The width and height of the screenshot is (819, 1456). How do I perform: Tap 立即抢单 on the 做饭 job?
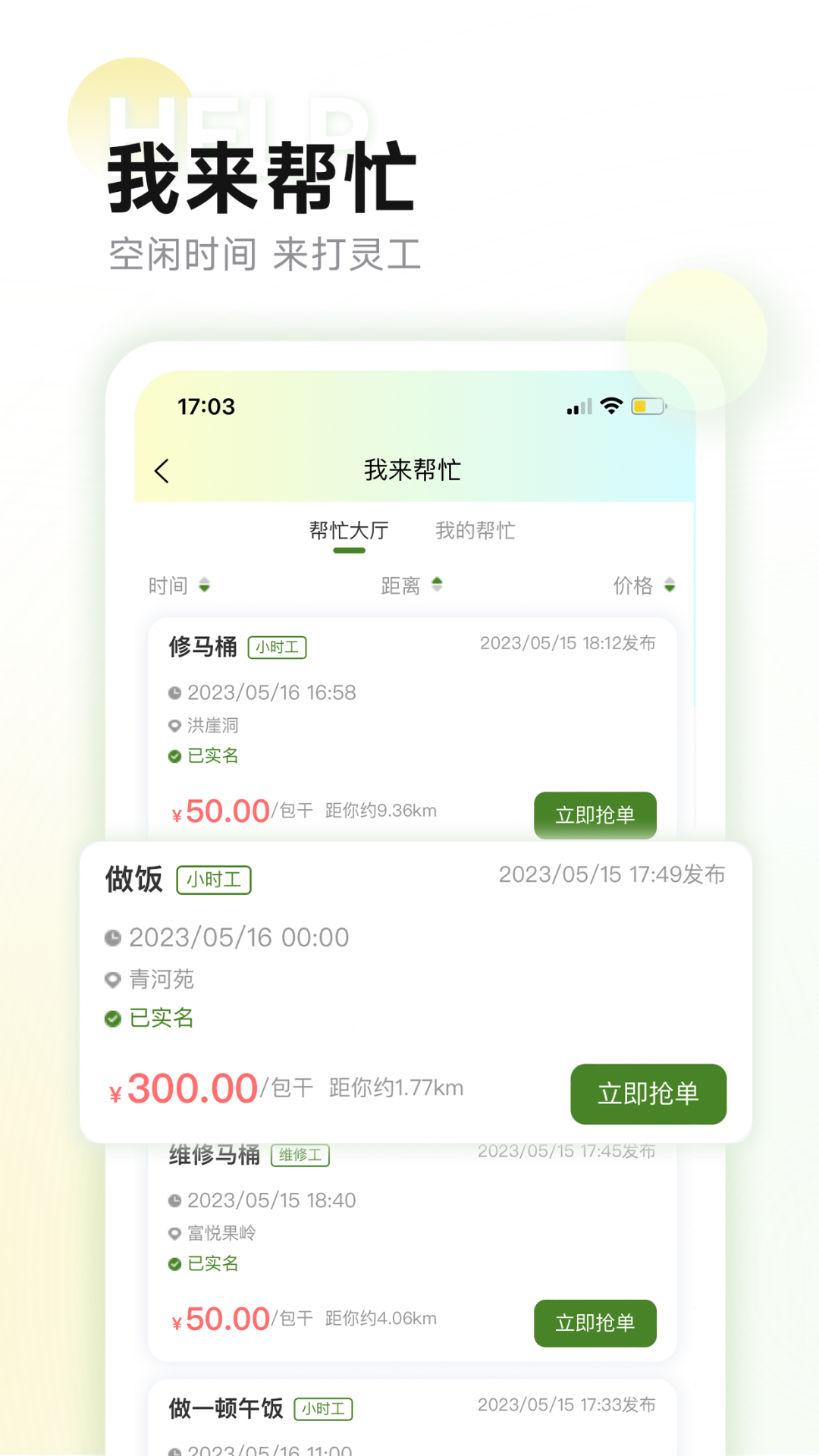pyautogui.click(x=648, y=1094)
